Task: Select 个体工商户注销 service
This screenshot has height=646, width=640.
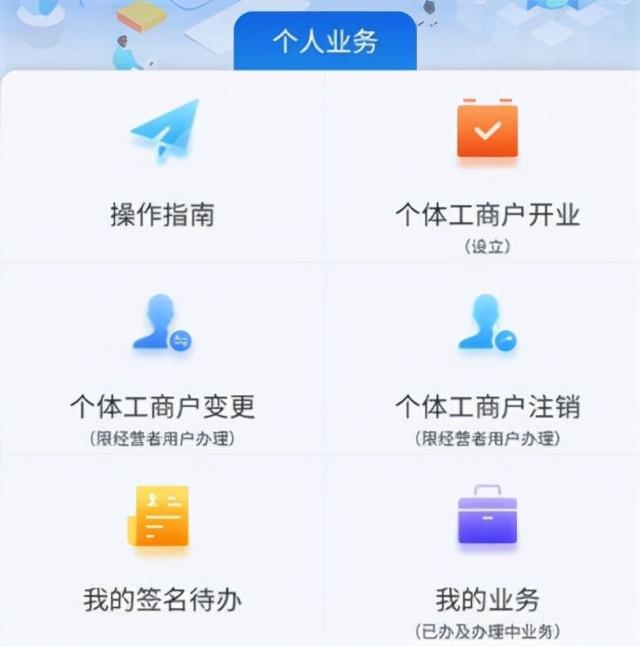Action: tap(487, 358)
